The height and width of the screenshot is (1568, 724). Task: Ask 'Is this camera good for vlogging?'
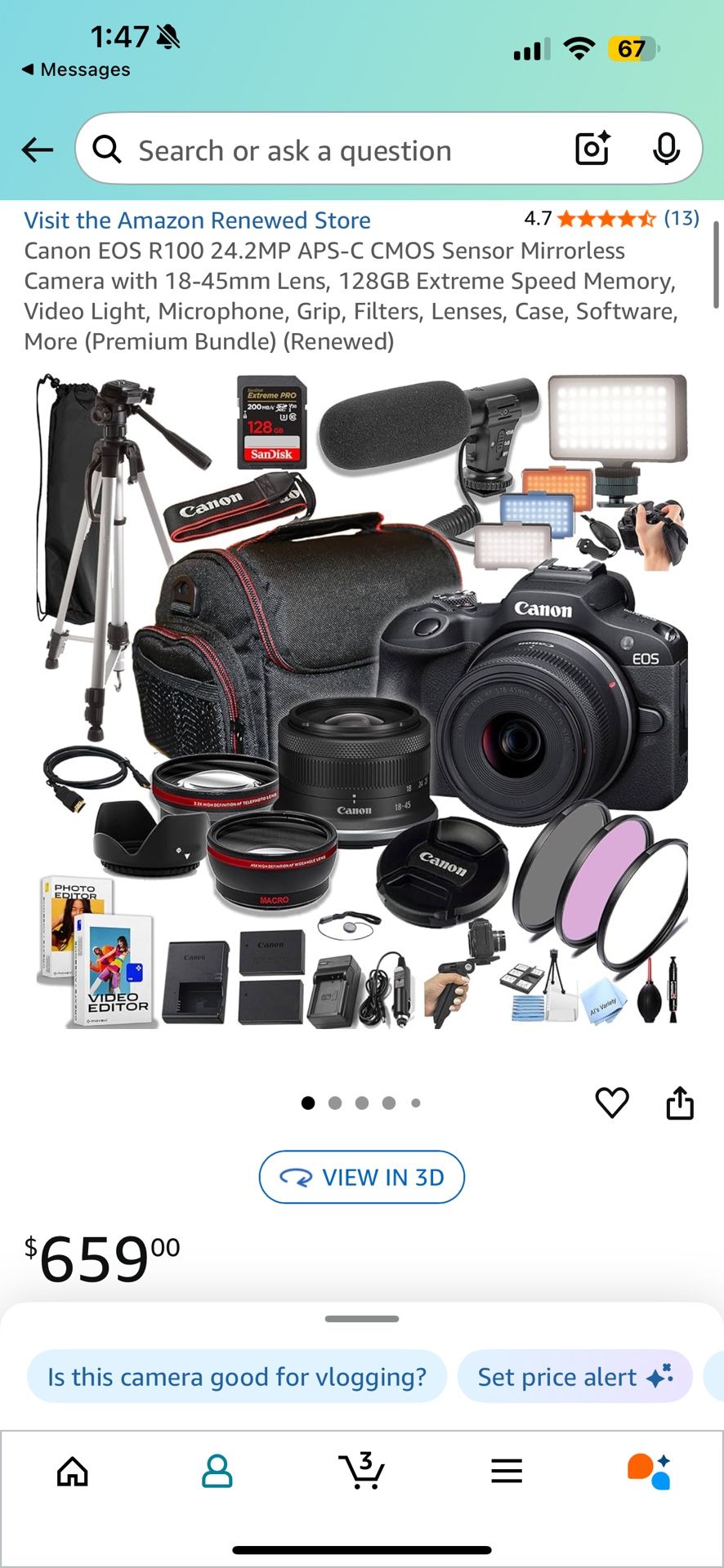(x=237, y=1376)
